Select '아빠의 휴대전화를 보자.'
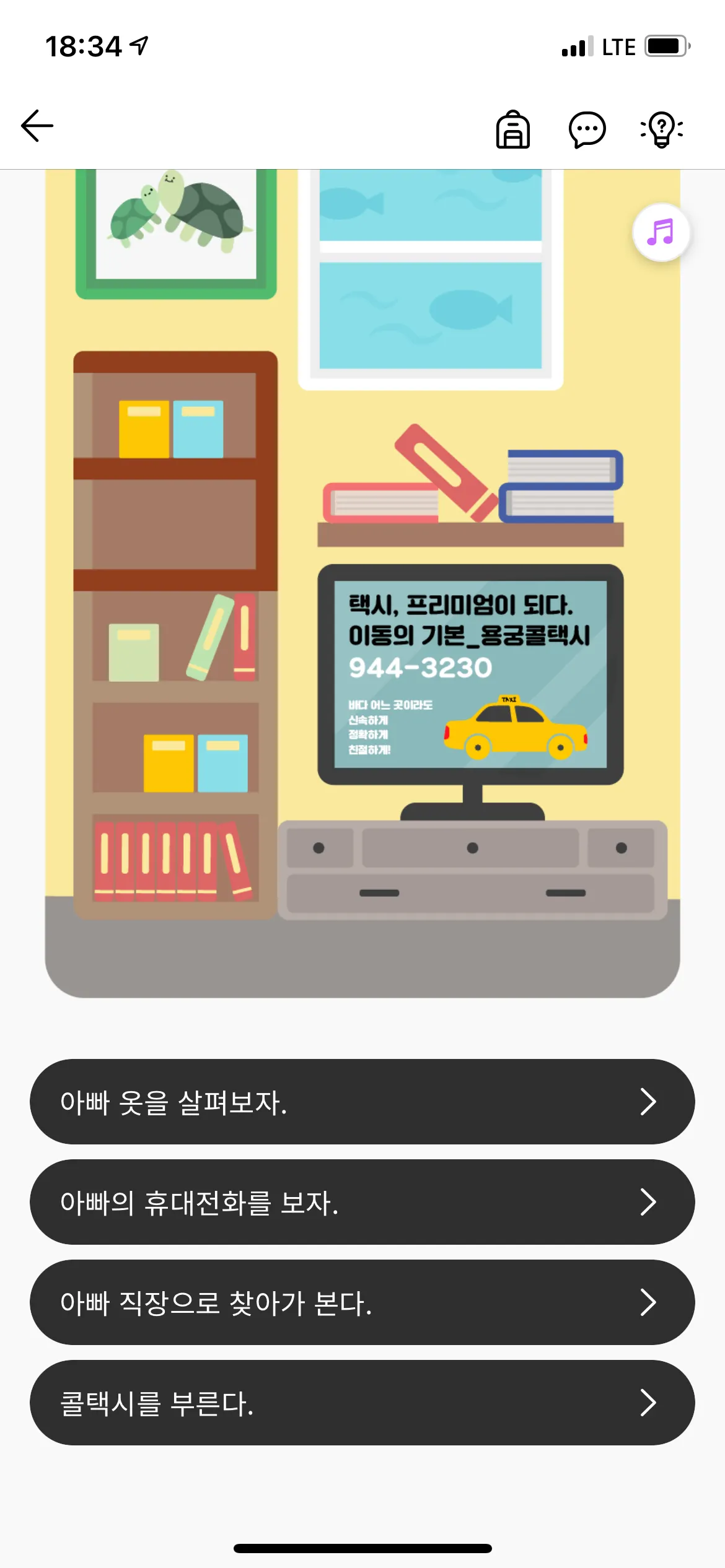Image resolution: width=725 pixels, height=1568 pixels. [x=362, y=1202]
